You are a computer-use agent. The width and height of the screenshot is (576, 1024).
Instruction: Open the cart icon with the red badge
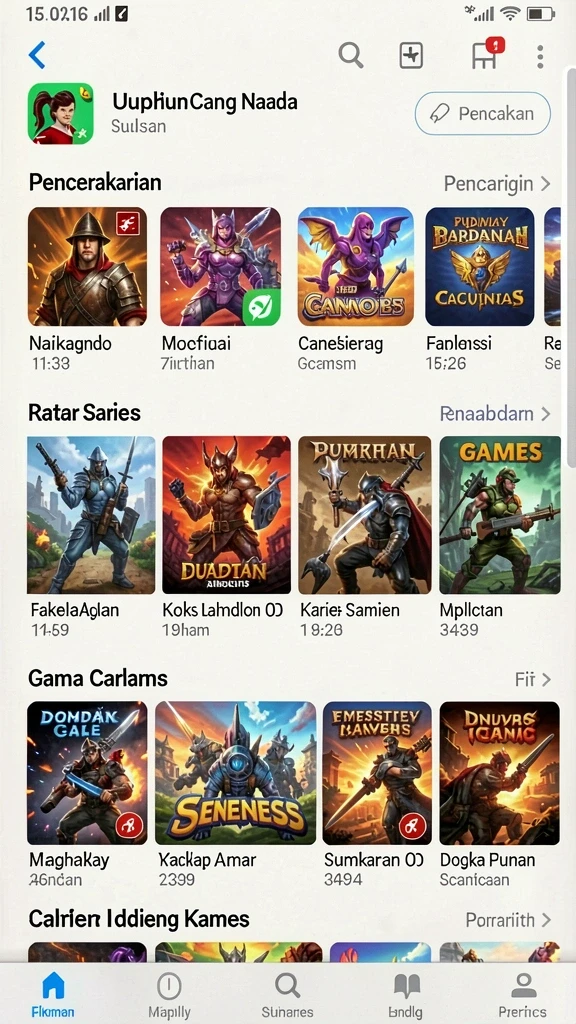click(x=487, y=54)
